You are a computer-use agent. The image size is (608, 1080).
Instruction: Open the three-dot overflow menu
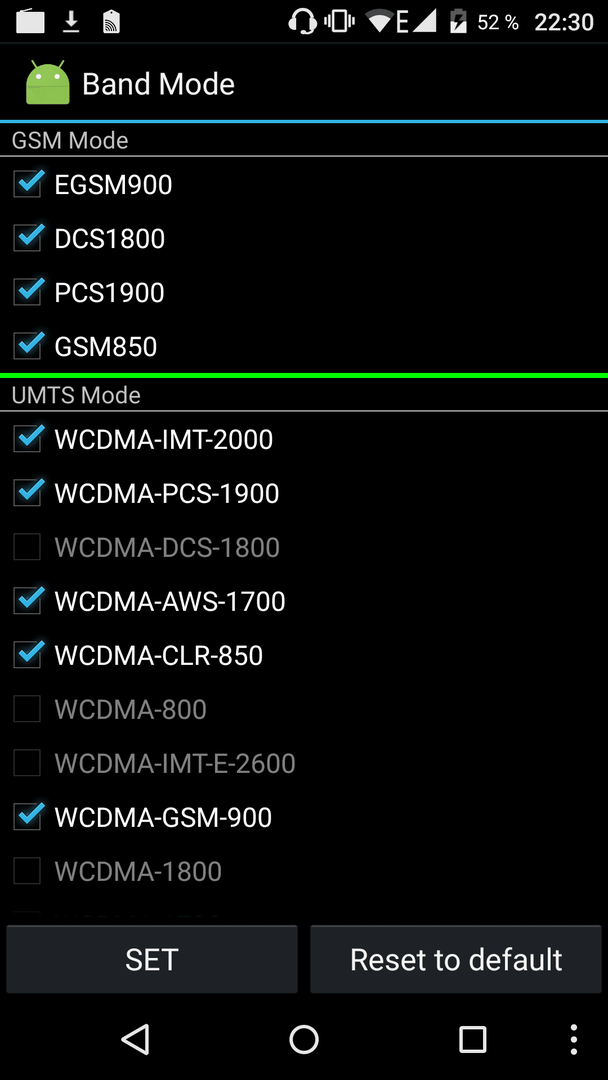tap(574, 1039)
